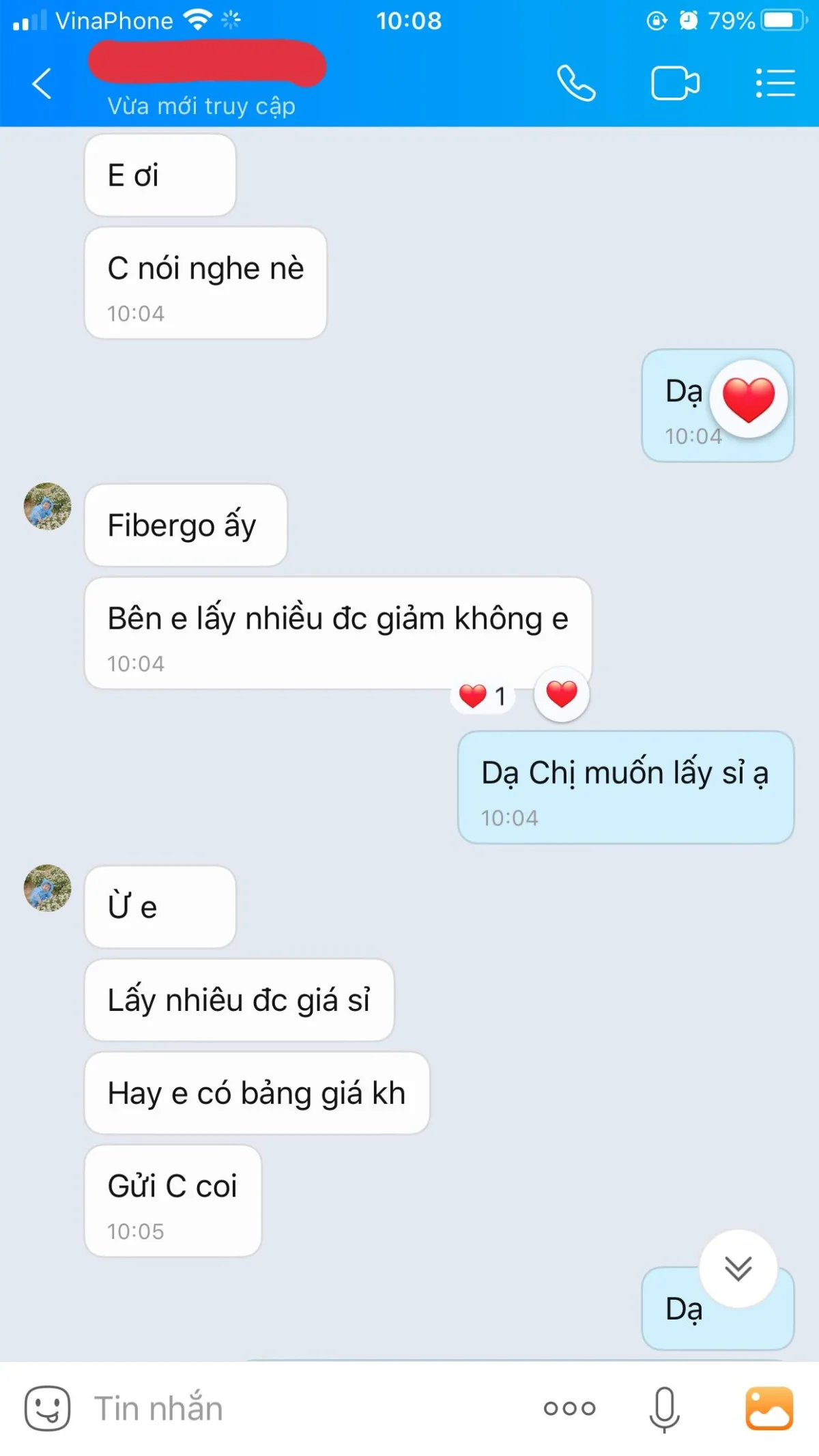
Task: Jump to the latest messages
Action: (x=738, y=1269)
